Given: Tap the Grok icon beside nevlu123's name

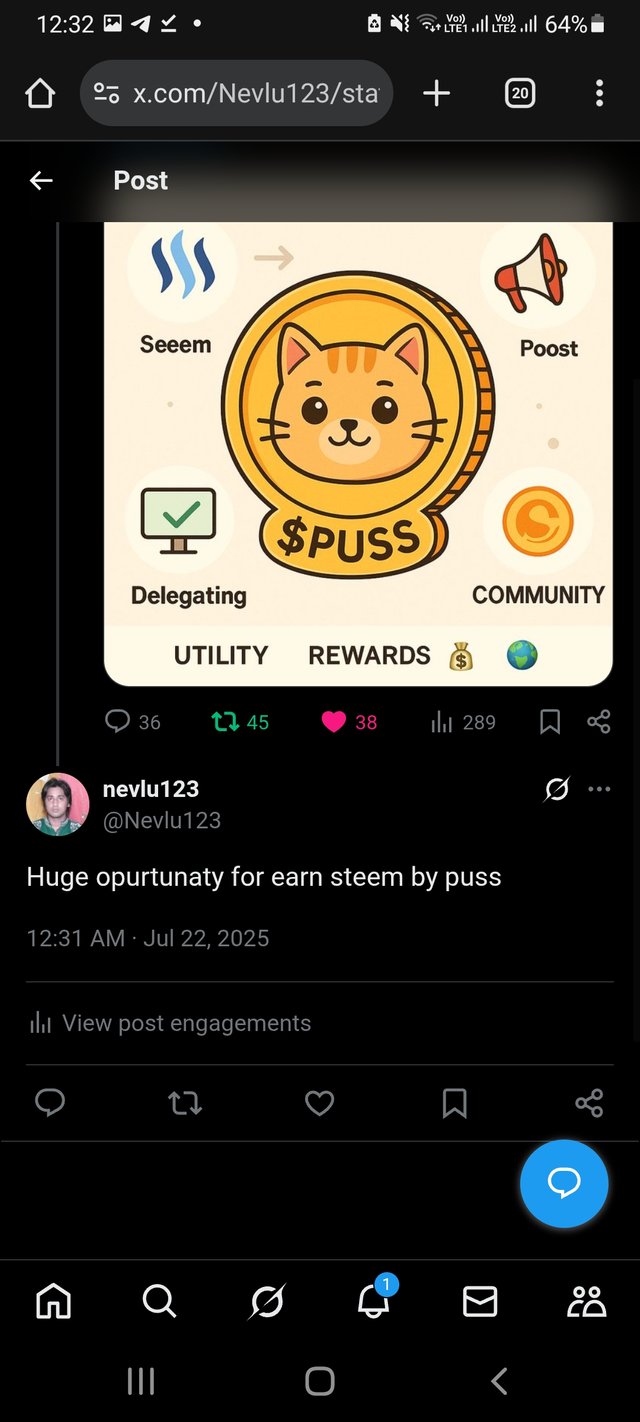Looking at the screenshot, I should pyautogui.click(x=557, y=790).
